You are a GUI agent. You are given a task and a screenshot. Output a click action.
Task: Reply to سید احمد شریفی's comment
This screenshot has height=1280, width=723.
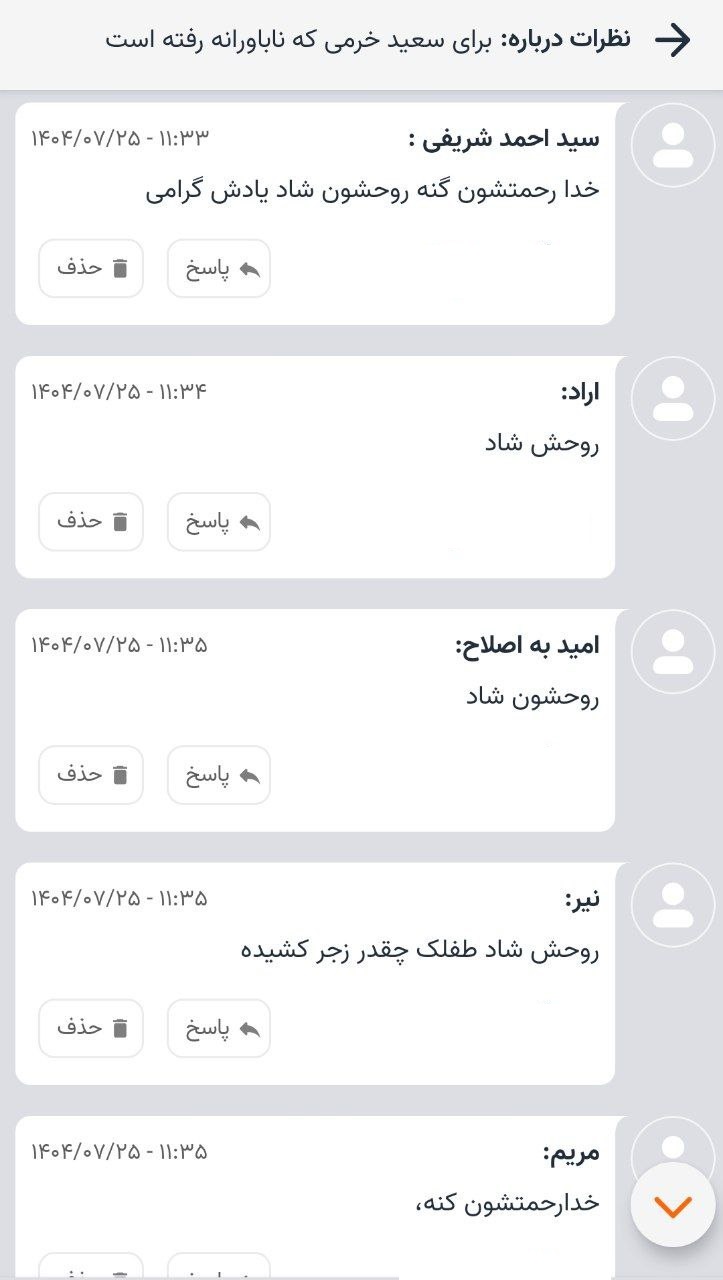(218, 268)
